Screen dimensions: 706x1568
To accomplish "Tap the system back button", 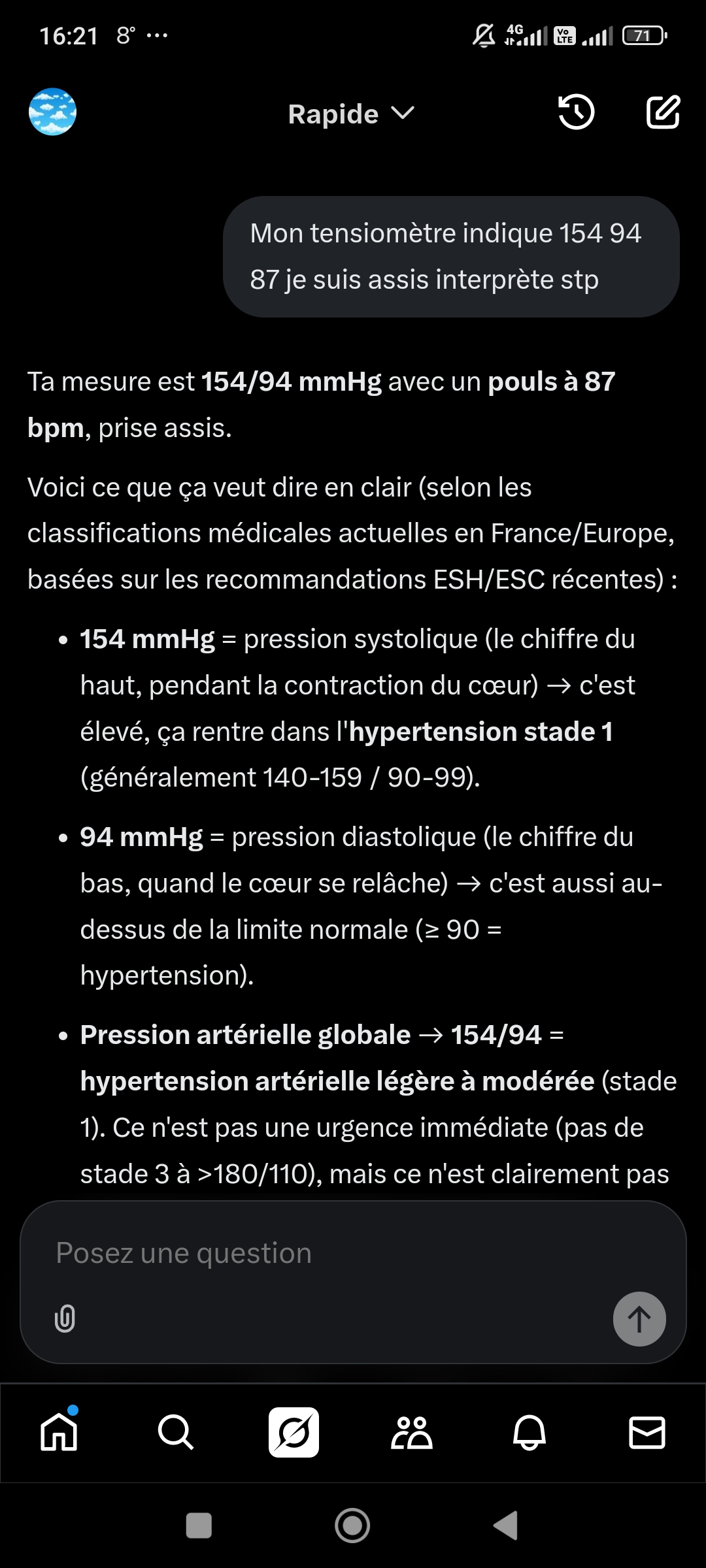I will click(x=505, y=1526).
